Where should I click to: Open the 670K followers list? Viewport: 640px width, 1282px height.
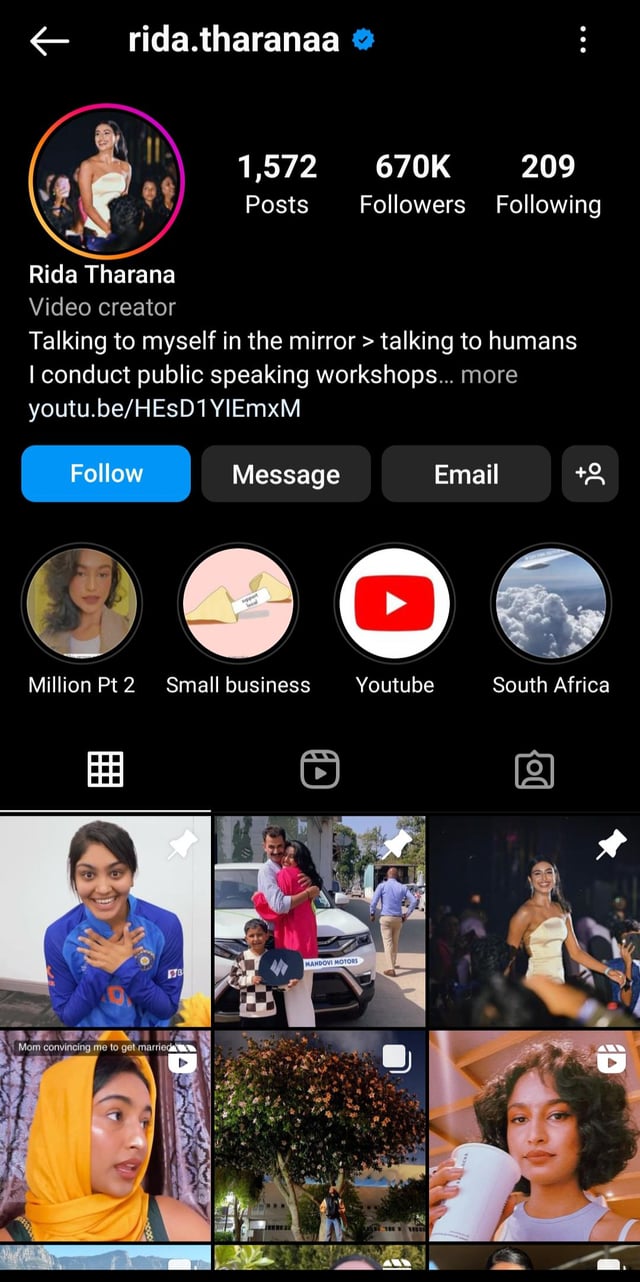click(412, 184)
